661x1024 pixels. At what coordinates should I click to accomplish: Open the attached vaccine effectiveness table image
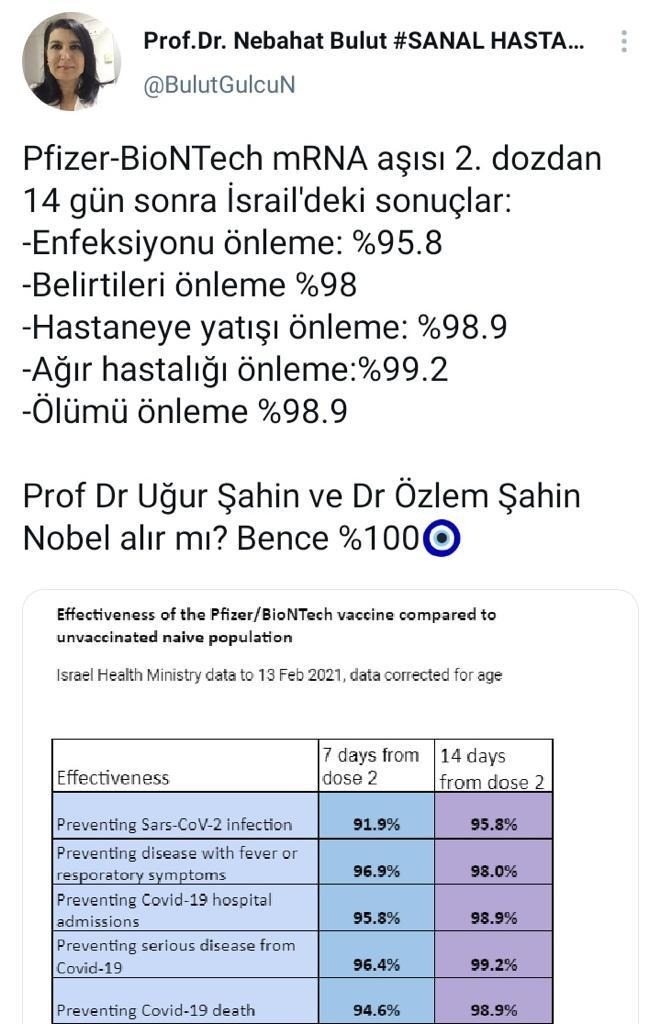click(x=330, y=810)
